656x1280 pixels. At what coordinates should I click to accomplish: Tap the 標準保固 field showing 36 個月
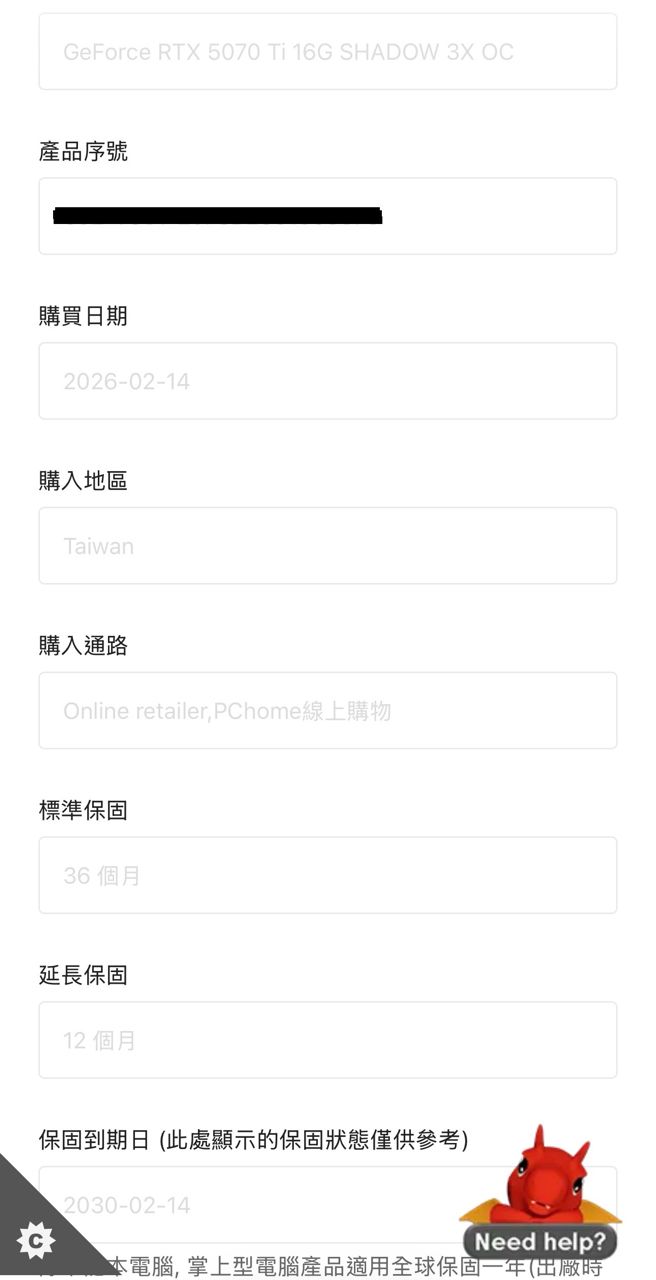tap(328, 876)
